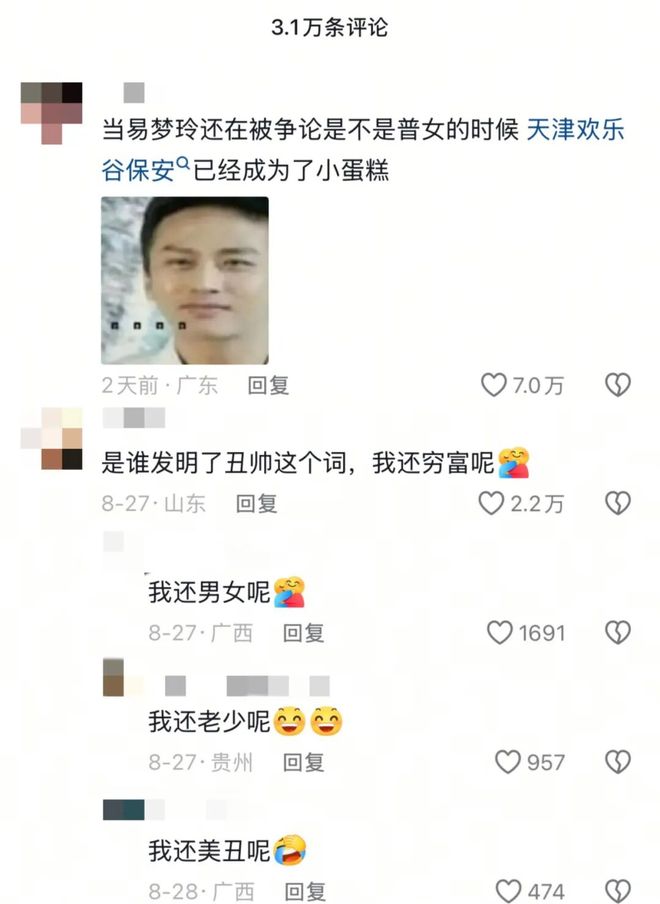Open the image attached to the top comment
Image resolution: width=660 pixels, height=904 pixels.
tap(185, 280)
